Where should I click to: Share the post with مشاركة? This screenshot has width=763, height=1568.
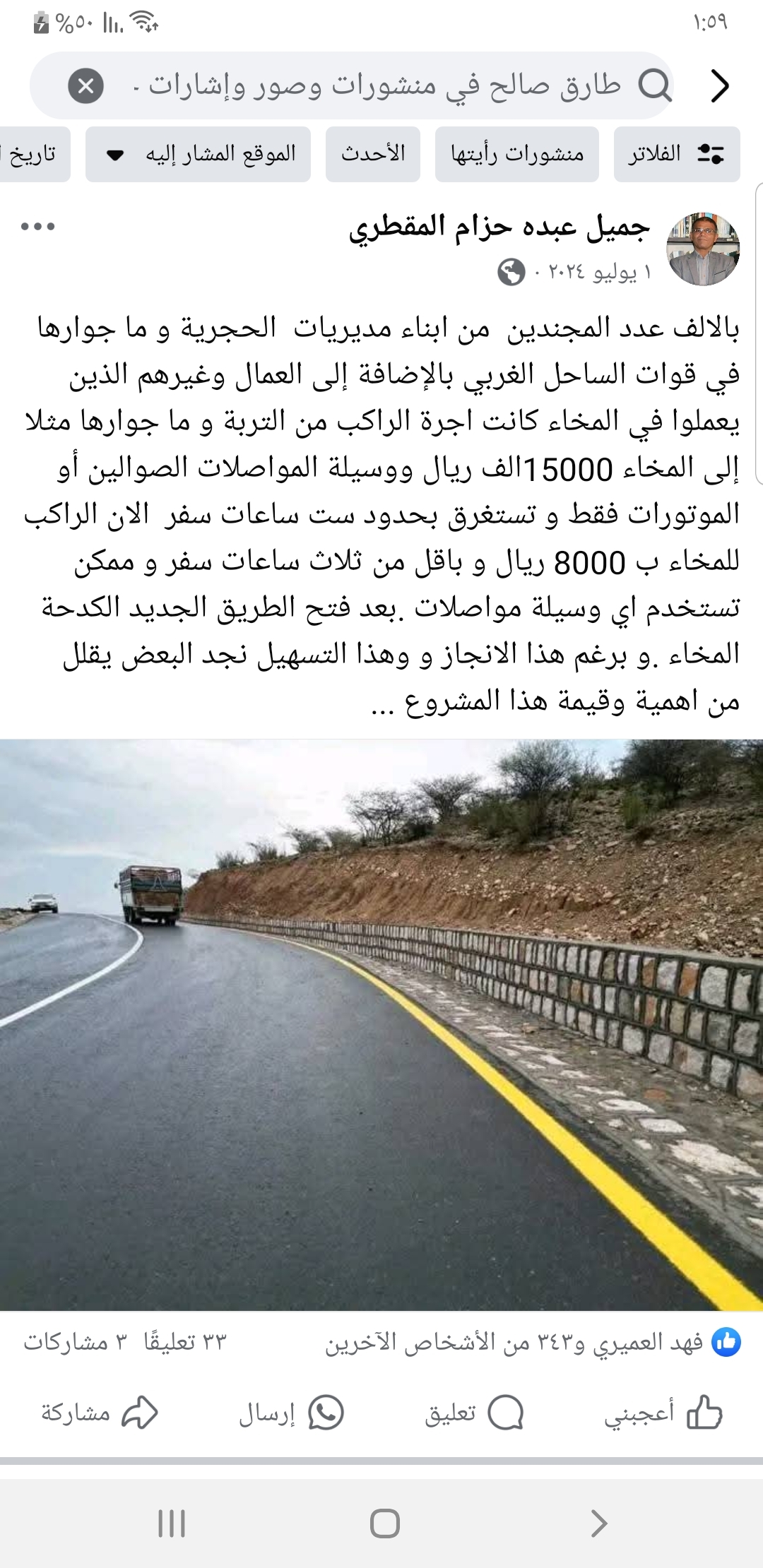99,1413
